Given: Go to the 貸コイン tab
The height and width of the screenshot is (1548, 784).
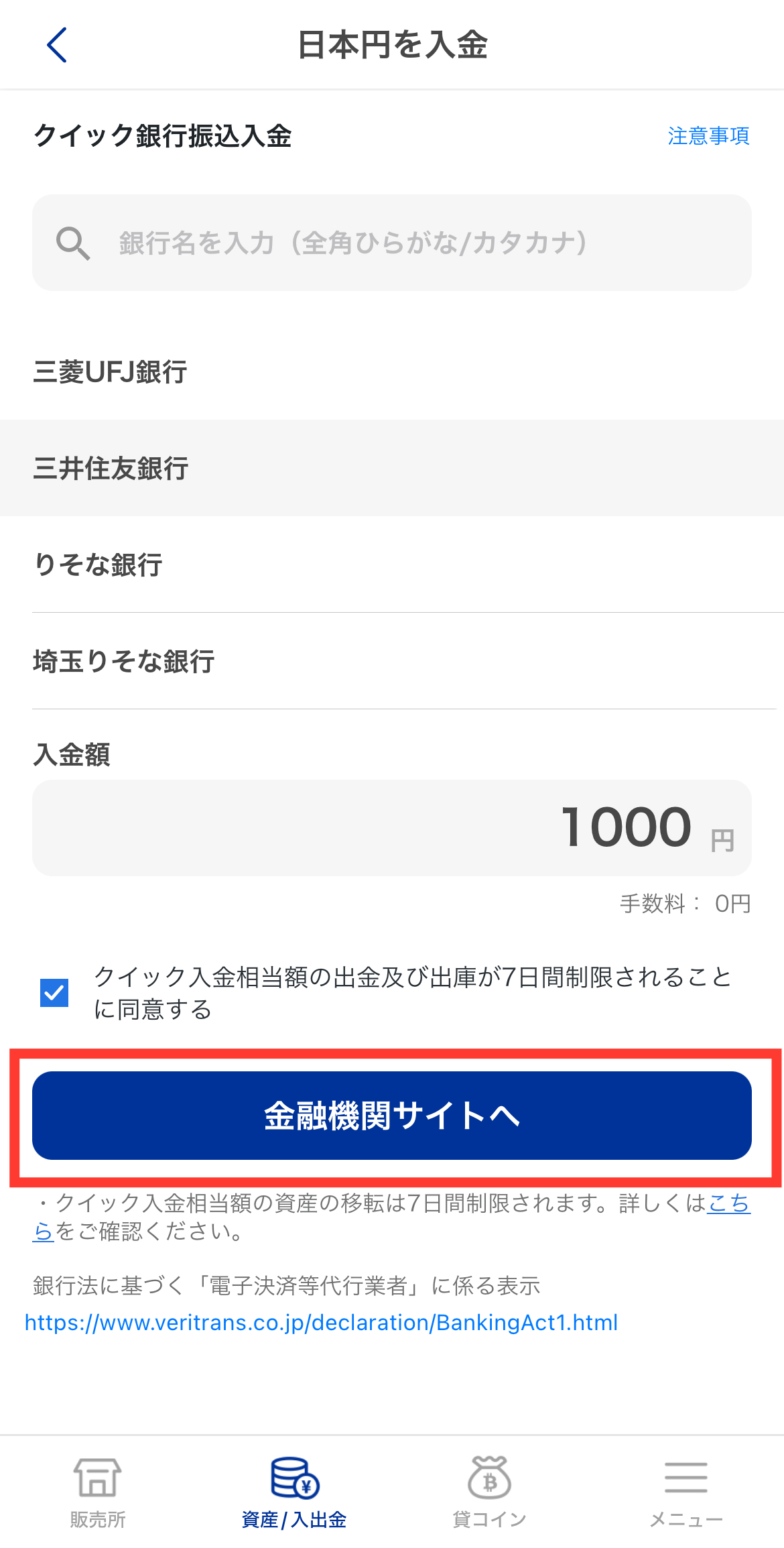Looking at the screenshot, I should tap(490, 1492).
